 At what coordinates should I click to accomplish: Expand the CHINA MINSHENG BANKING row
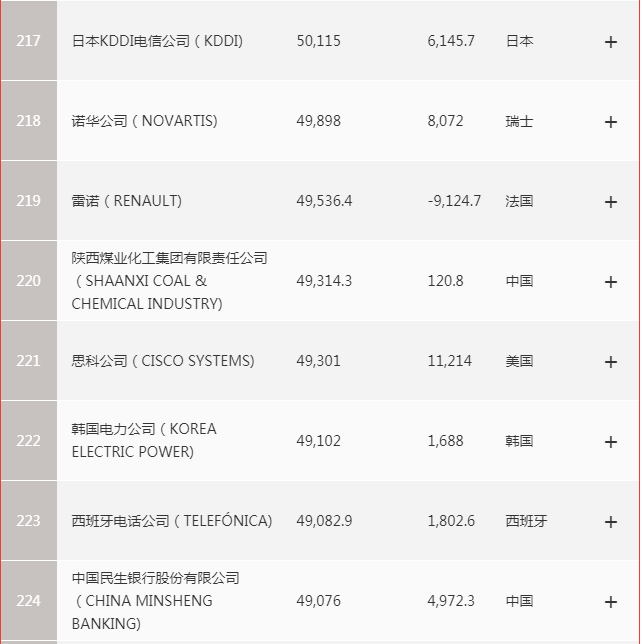(611, 602)
